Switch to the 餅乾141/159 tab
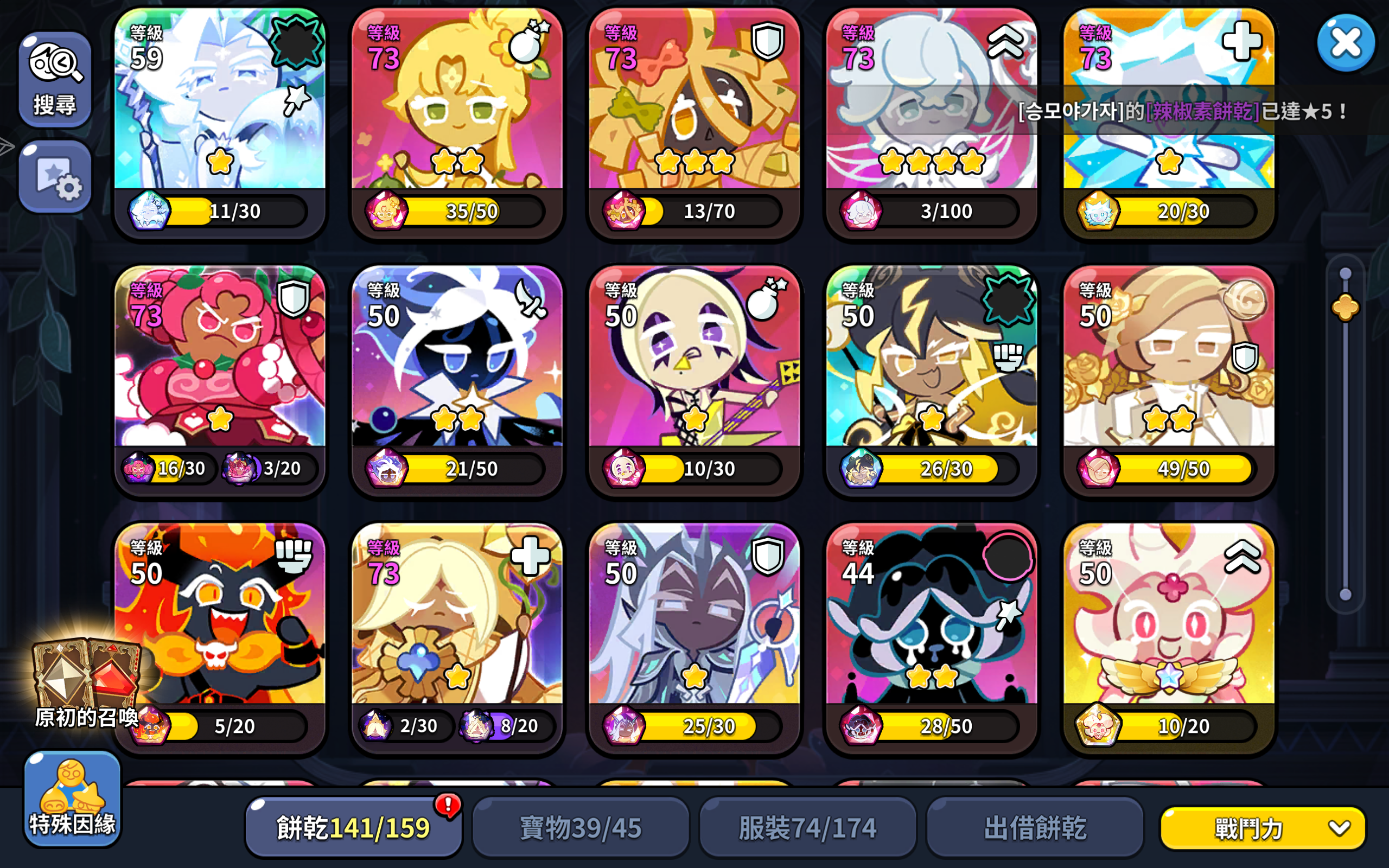The height and width of the screenshot is (868, 1389). [353, 828]
